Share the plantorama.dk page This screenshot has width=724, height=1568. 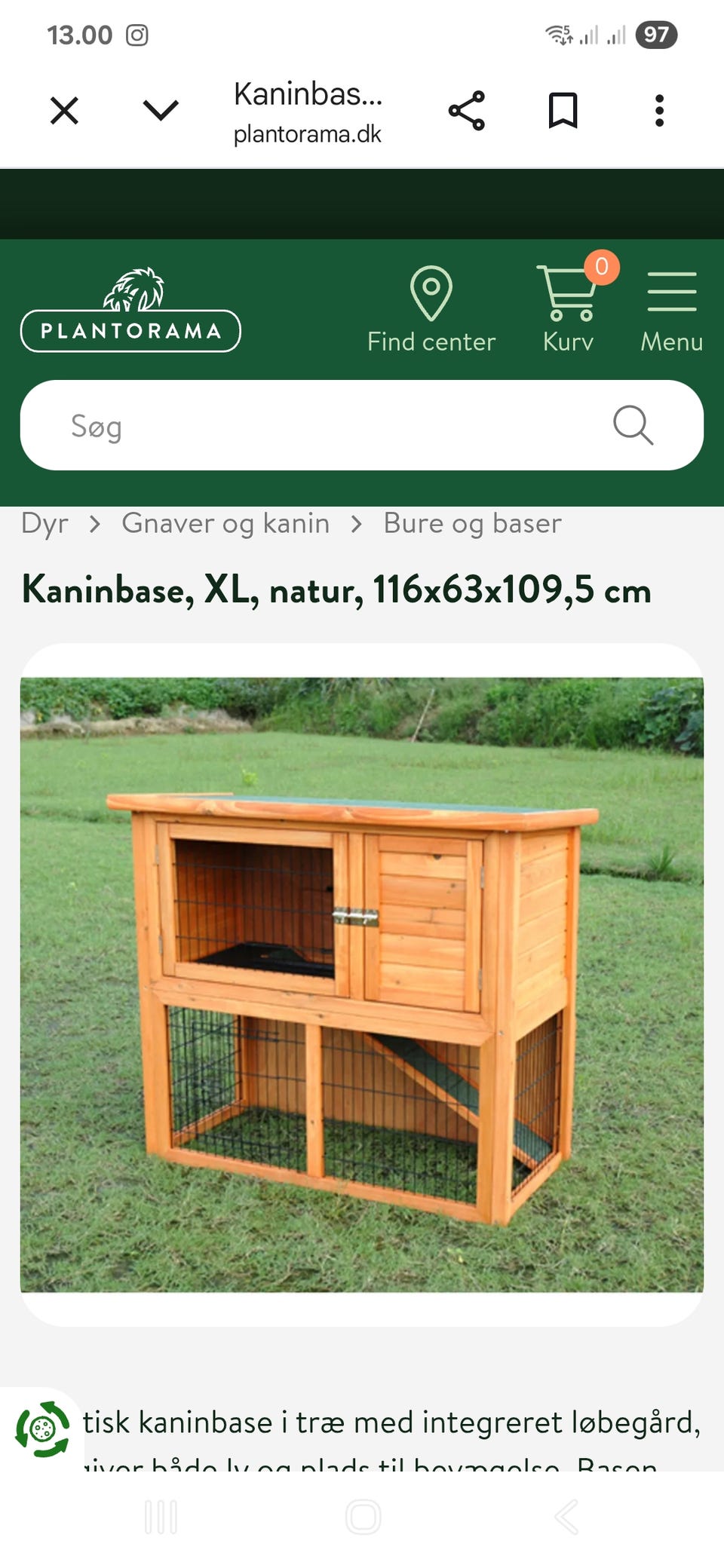467,111
